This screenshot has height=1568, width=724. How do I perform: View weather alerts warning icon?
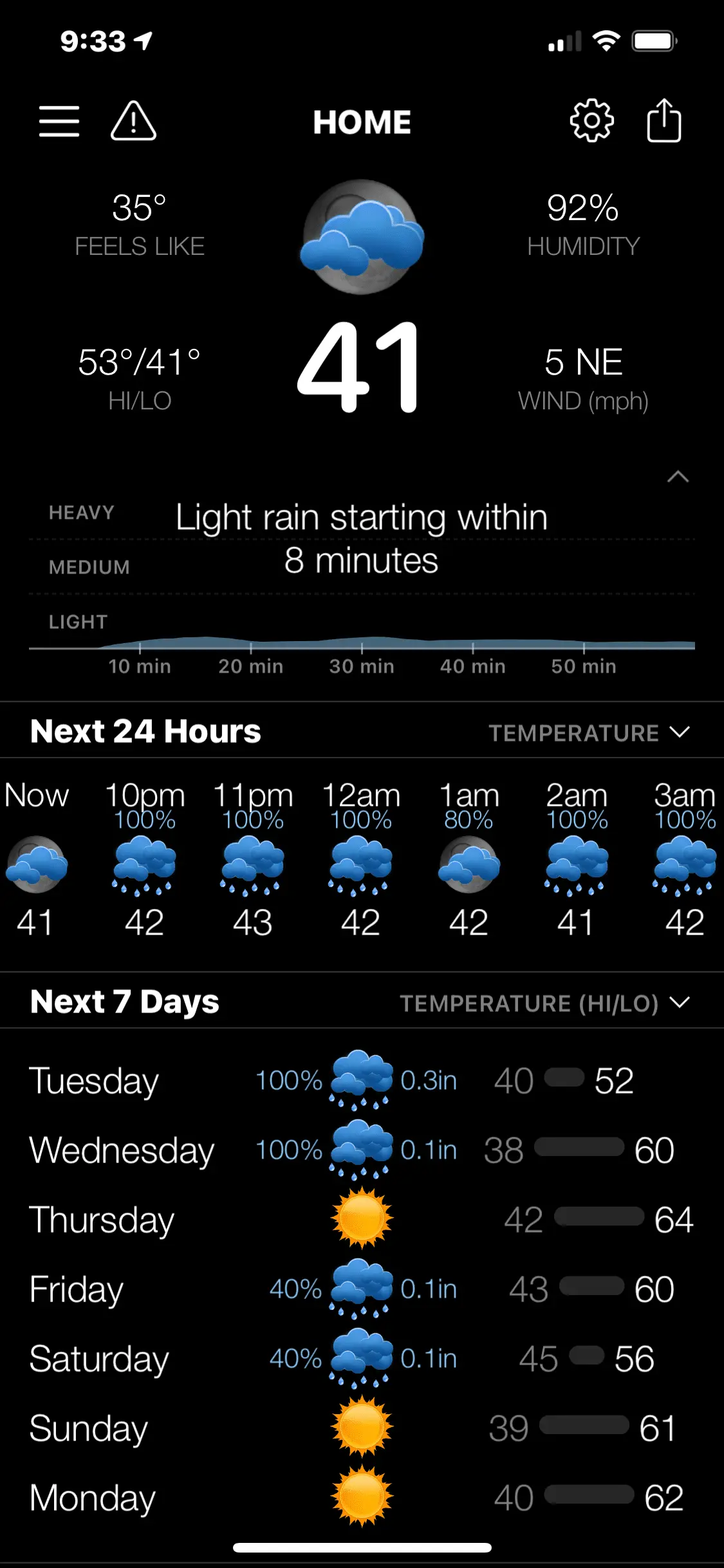pos(133,121)
